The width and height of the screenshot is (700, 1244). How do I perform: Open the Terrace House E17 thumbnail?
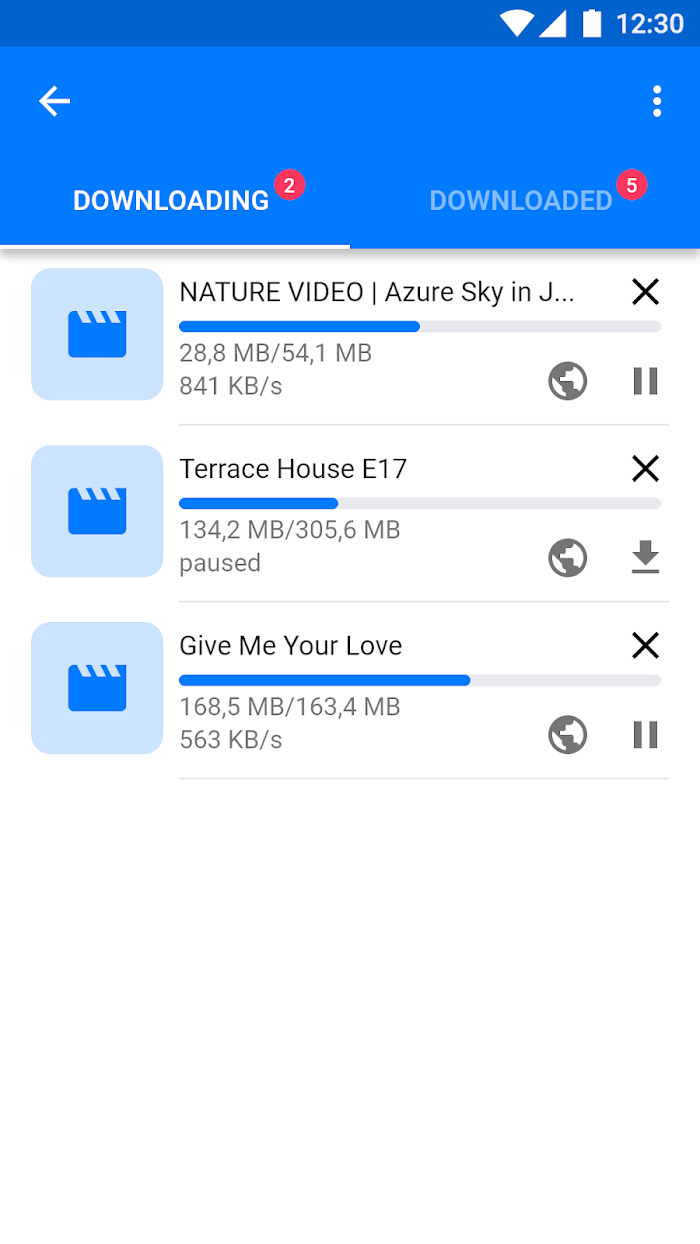tap(97, 511)
